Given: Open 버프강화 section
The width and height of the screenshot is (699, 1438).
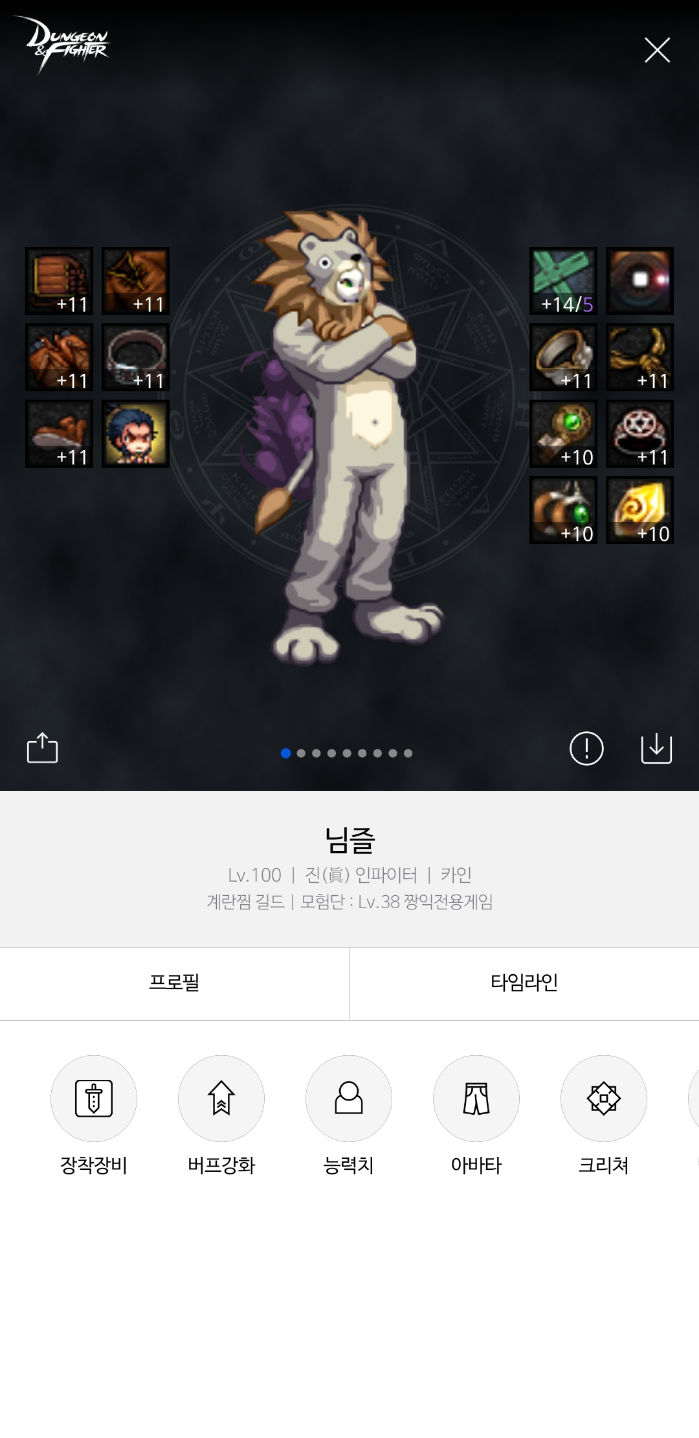Looking at the screenshot, I should click(221, 1099).
